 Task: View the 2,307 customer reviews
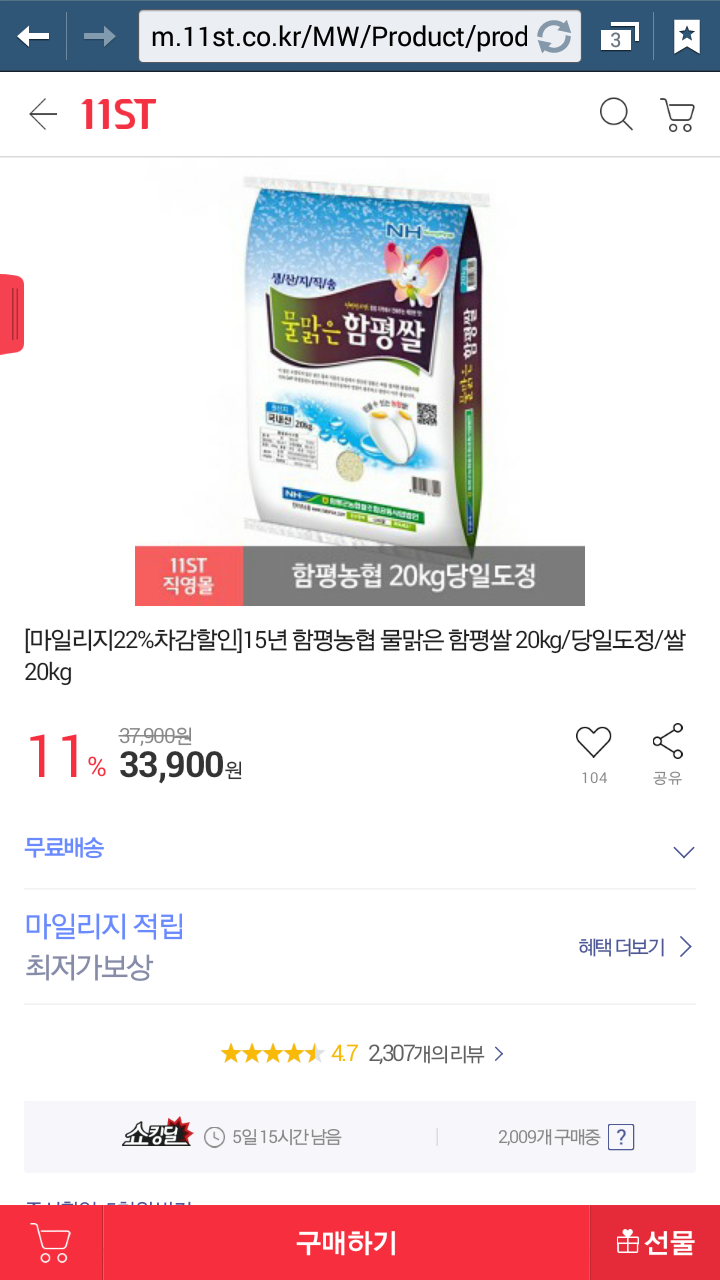click(436, 1053)
